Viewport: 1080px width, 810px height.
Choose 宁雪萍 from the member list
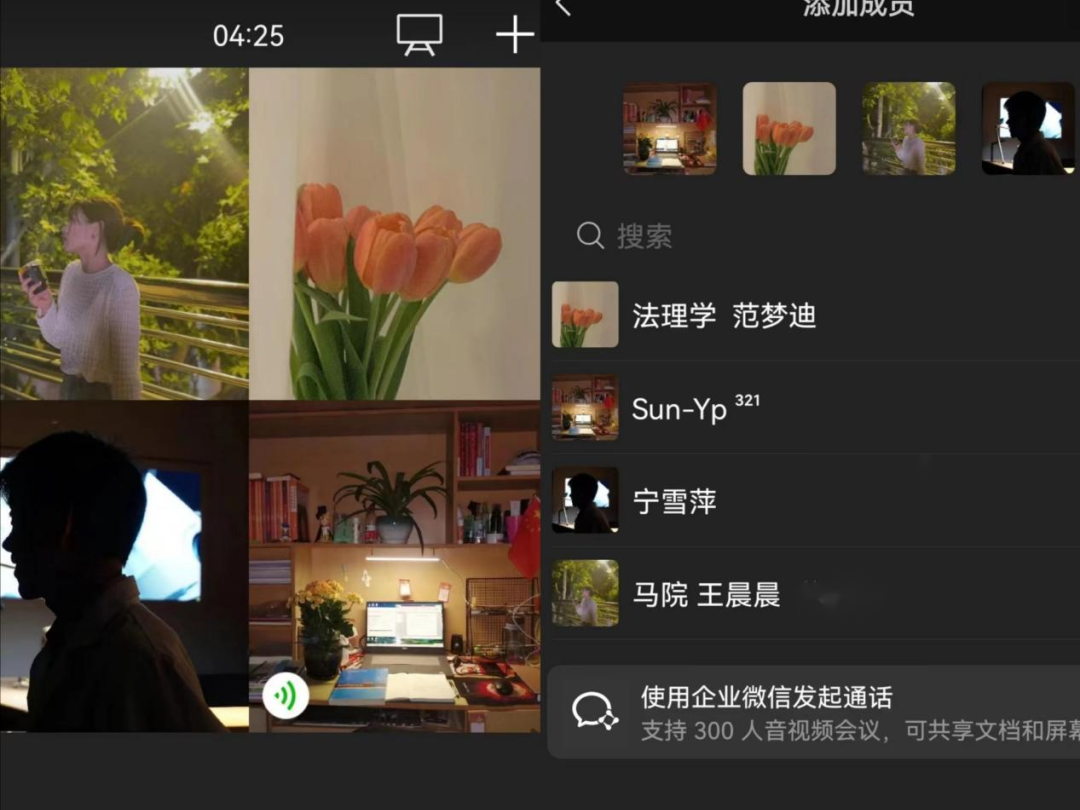pyautogui.click(x=675, y=501)
